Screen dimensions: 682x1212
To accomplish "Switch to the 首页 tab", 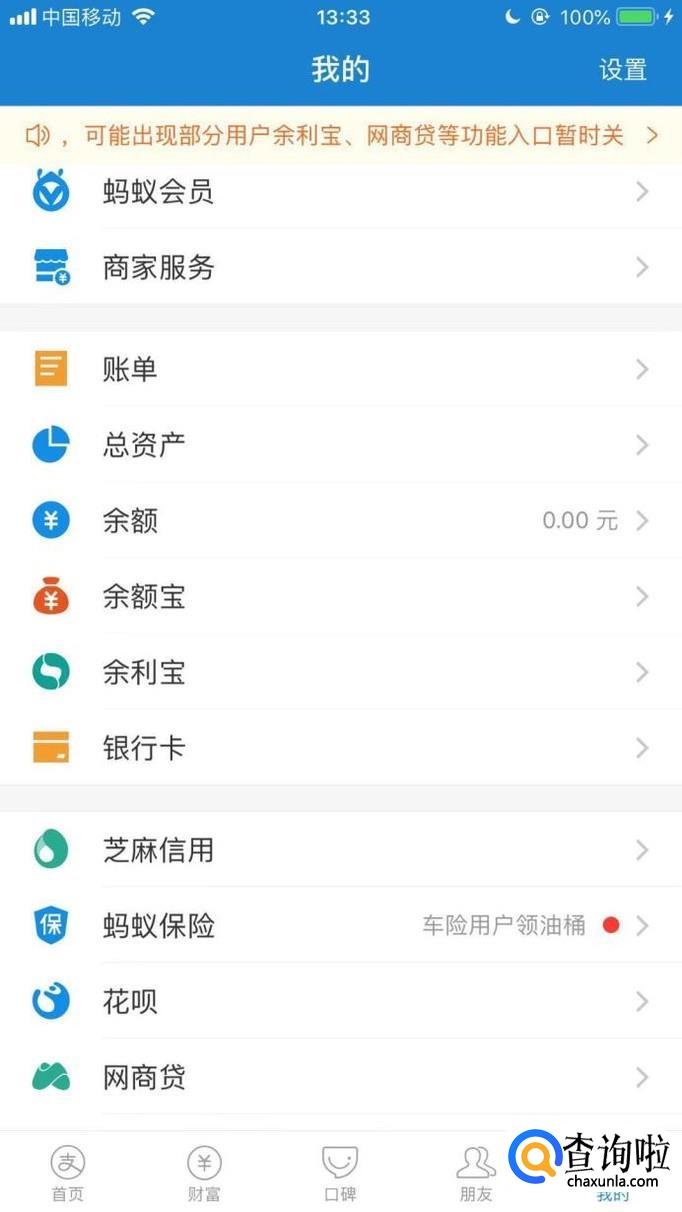I will 68,1172.
